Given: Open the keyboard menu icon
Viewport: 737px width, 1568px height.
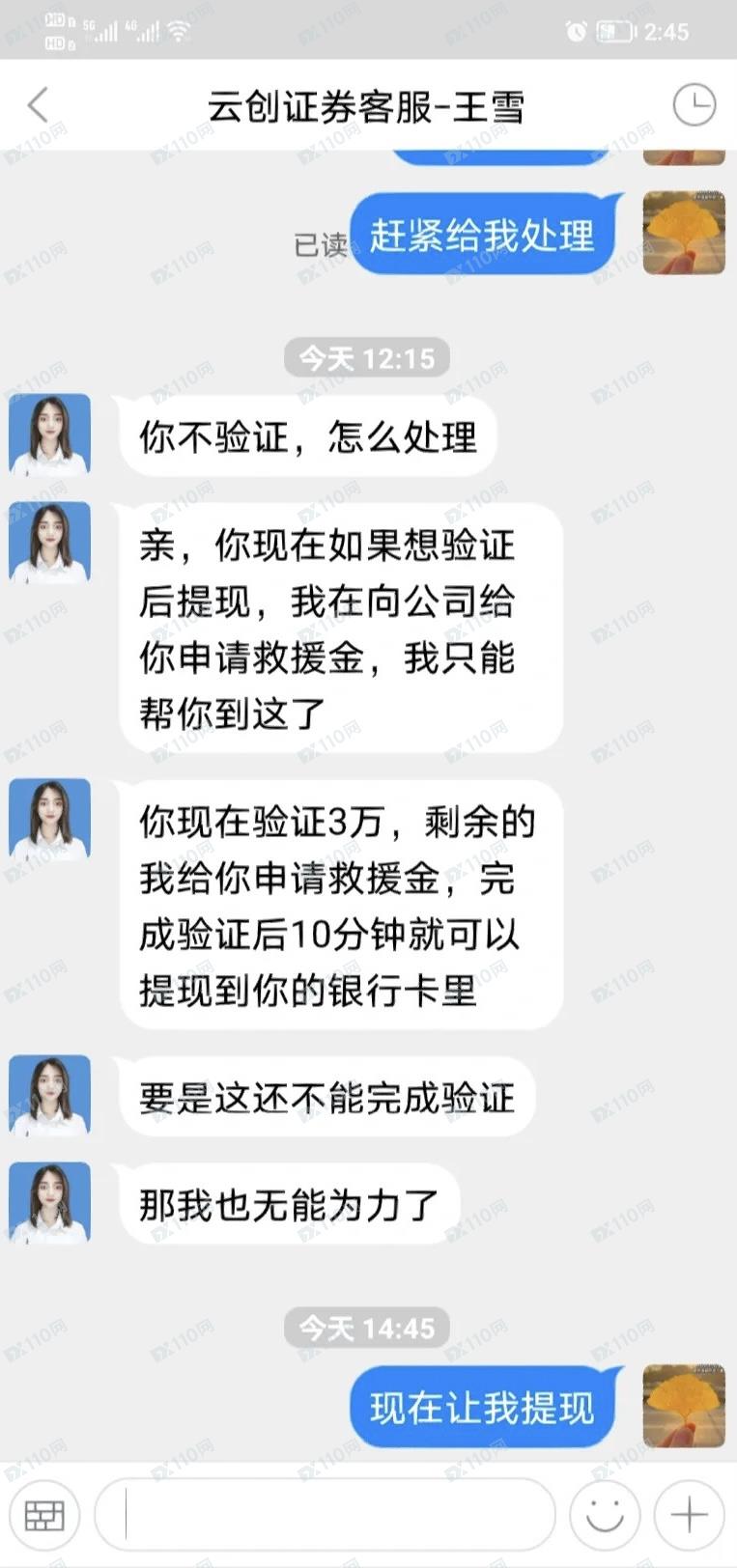Looking at the screenshot, I should [44, 1515].
